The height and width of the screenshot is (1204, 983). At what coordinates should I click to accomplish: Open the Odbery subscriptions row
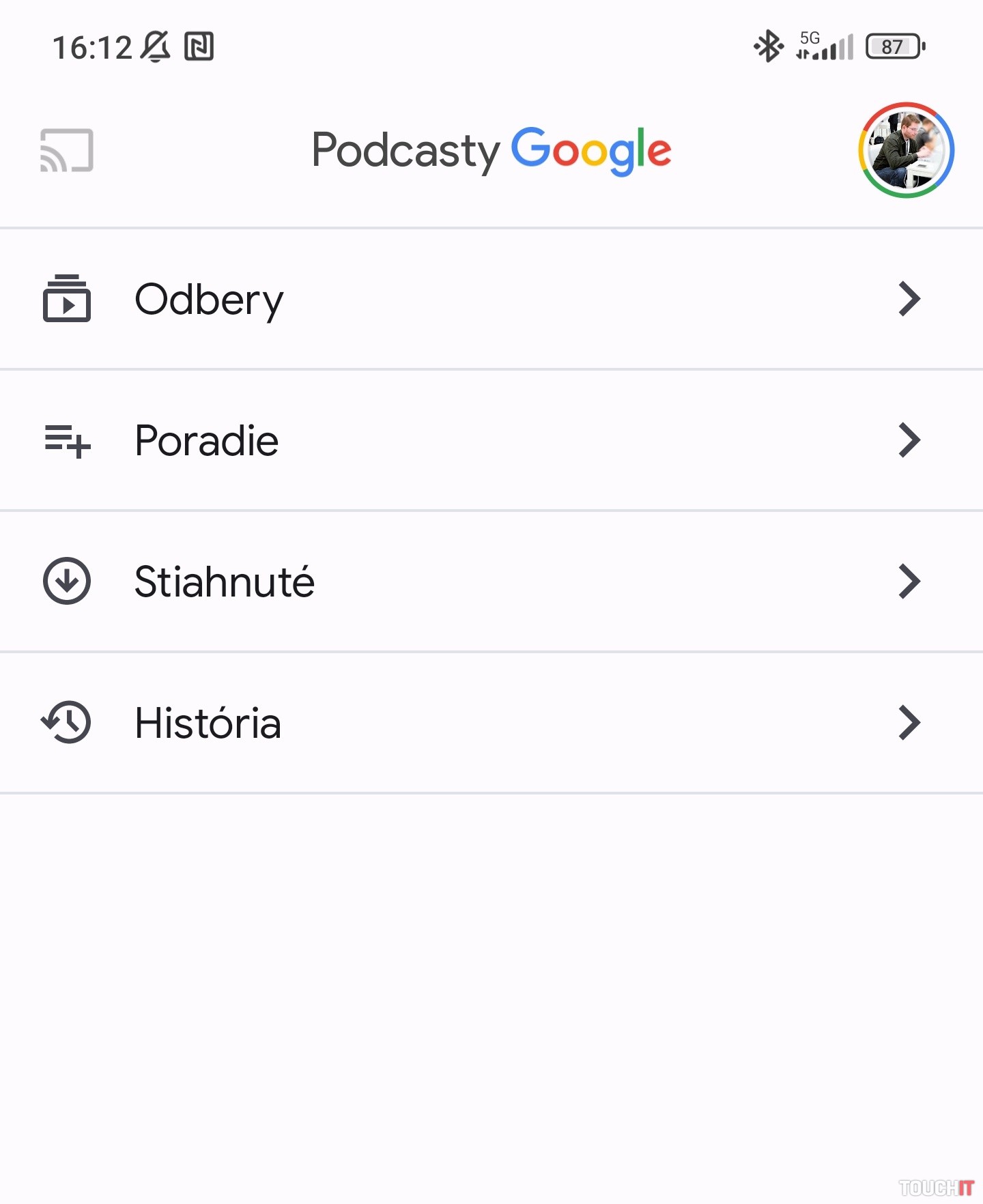point(491,300)
